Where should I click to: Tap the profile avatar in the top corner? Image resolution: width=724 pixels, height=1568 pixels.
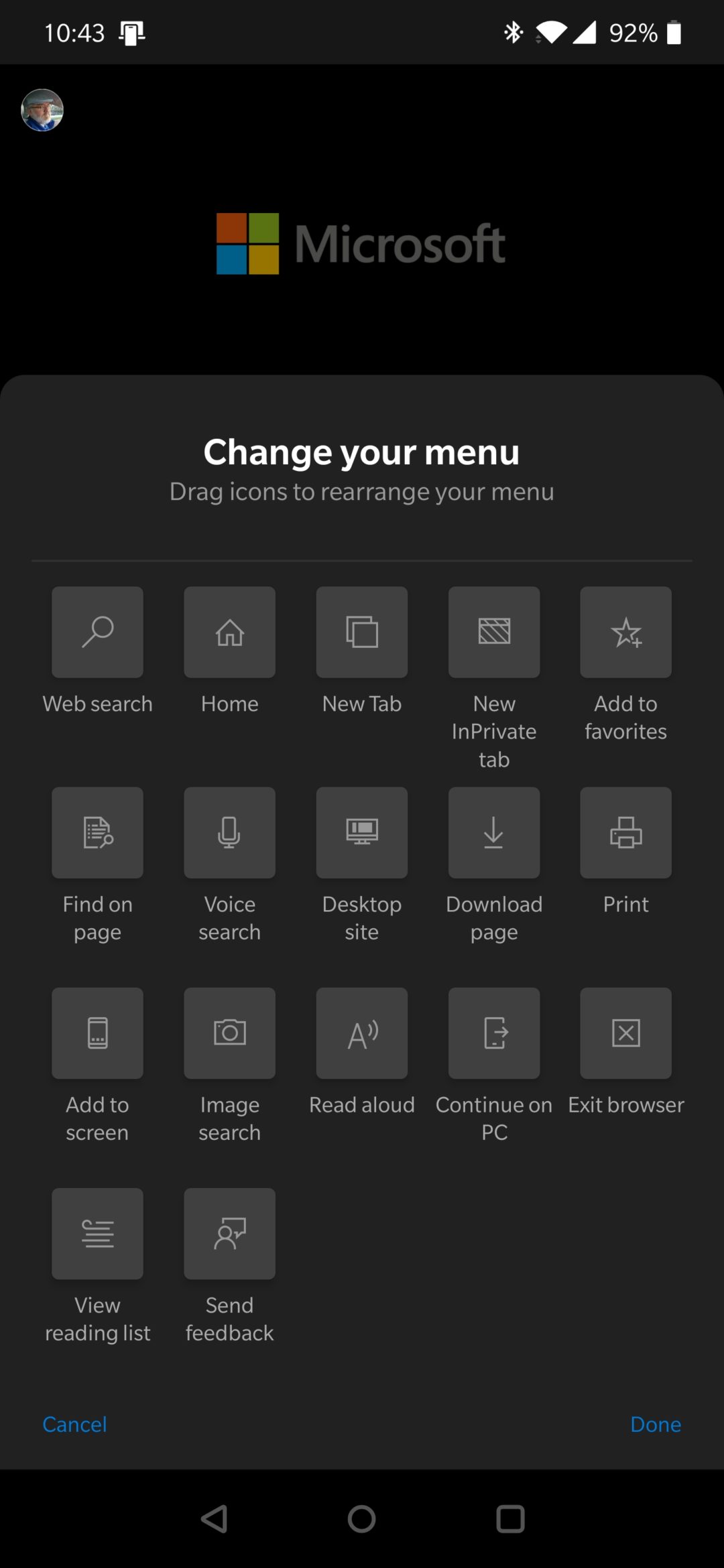(42, 111)
